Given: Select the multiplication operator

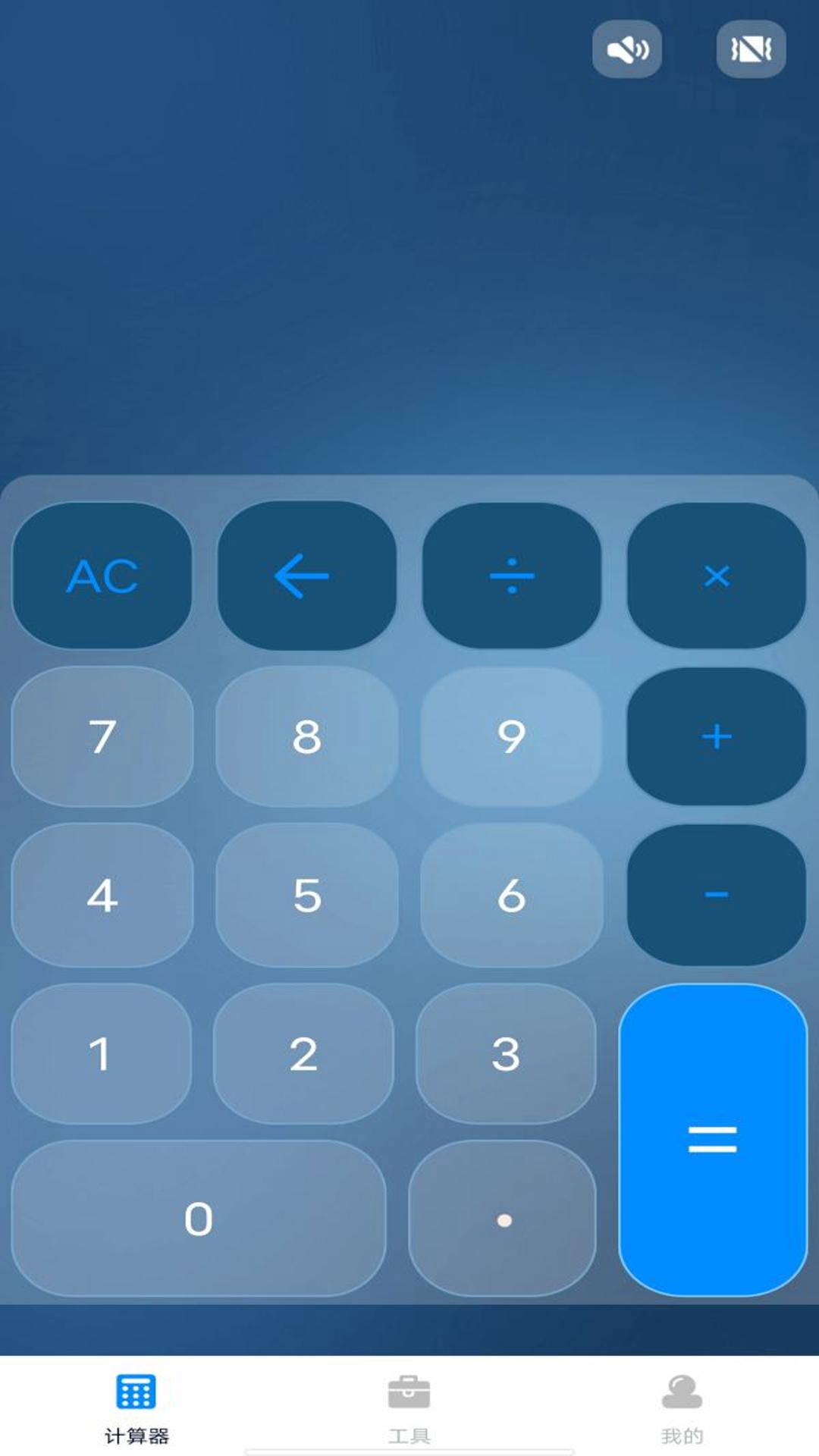Looking at the screenshot, I should [716, 576].
